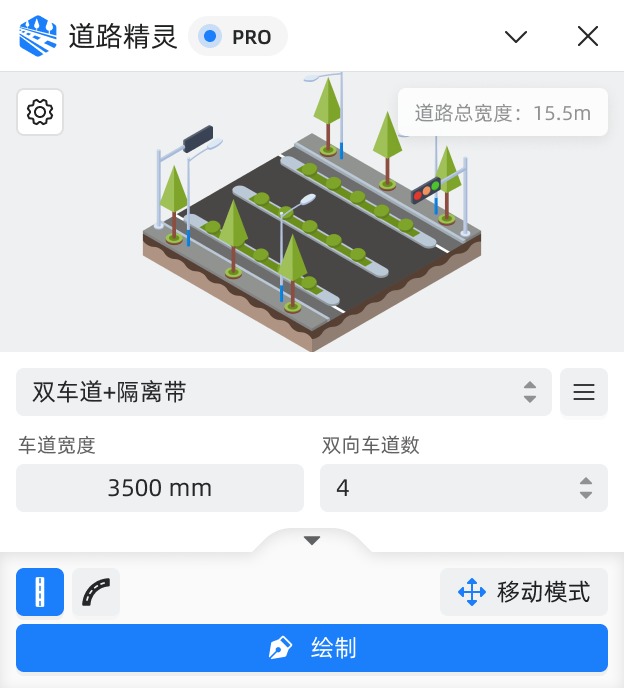Open the settings gear

click(40, 111)
